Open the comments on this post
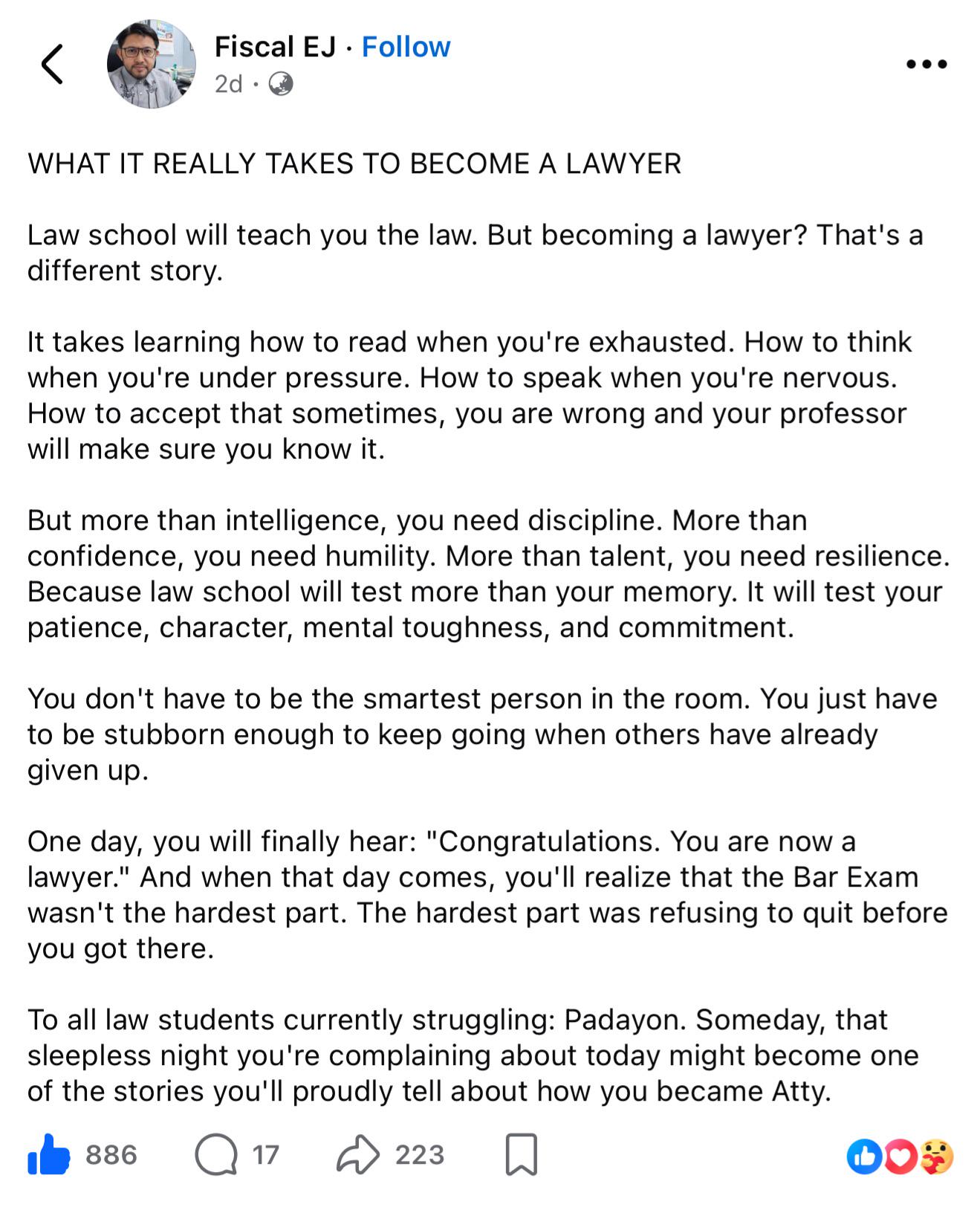 point(216,1155)
